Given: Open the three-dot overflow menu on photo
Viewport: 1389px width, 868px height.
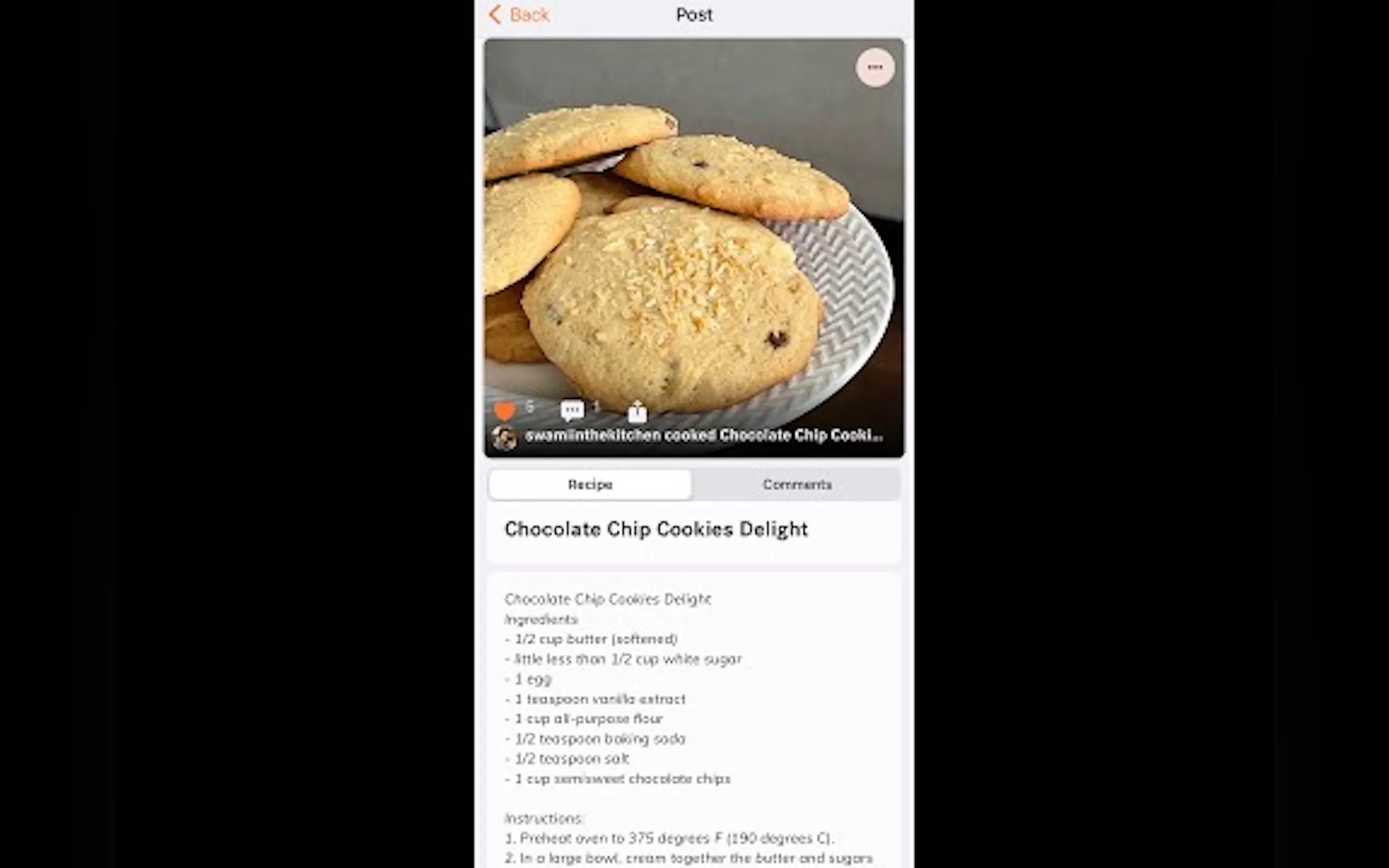Looking at the screenshot, I should click(x=874, y=68).
